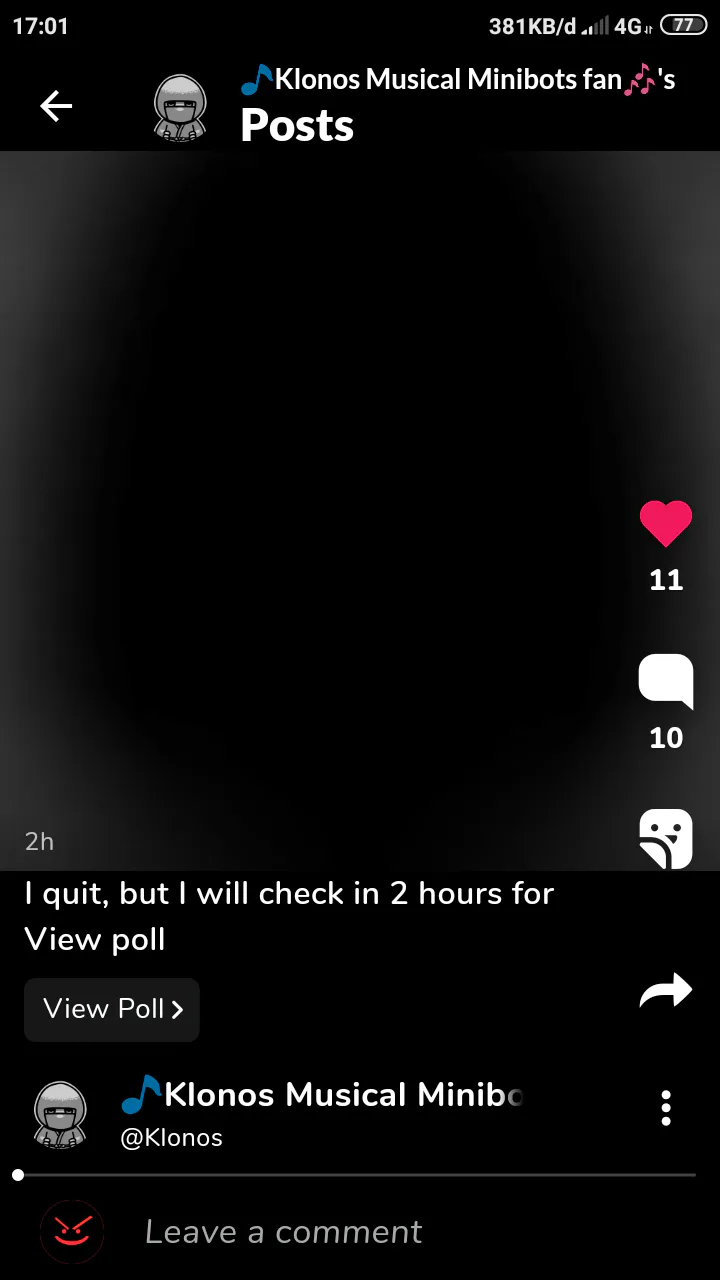This screenshot has height=1280, width=720.
Task: Open the comments bubble icon
Action: coord(665,681)
